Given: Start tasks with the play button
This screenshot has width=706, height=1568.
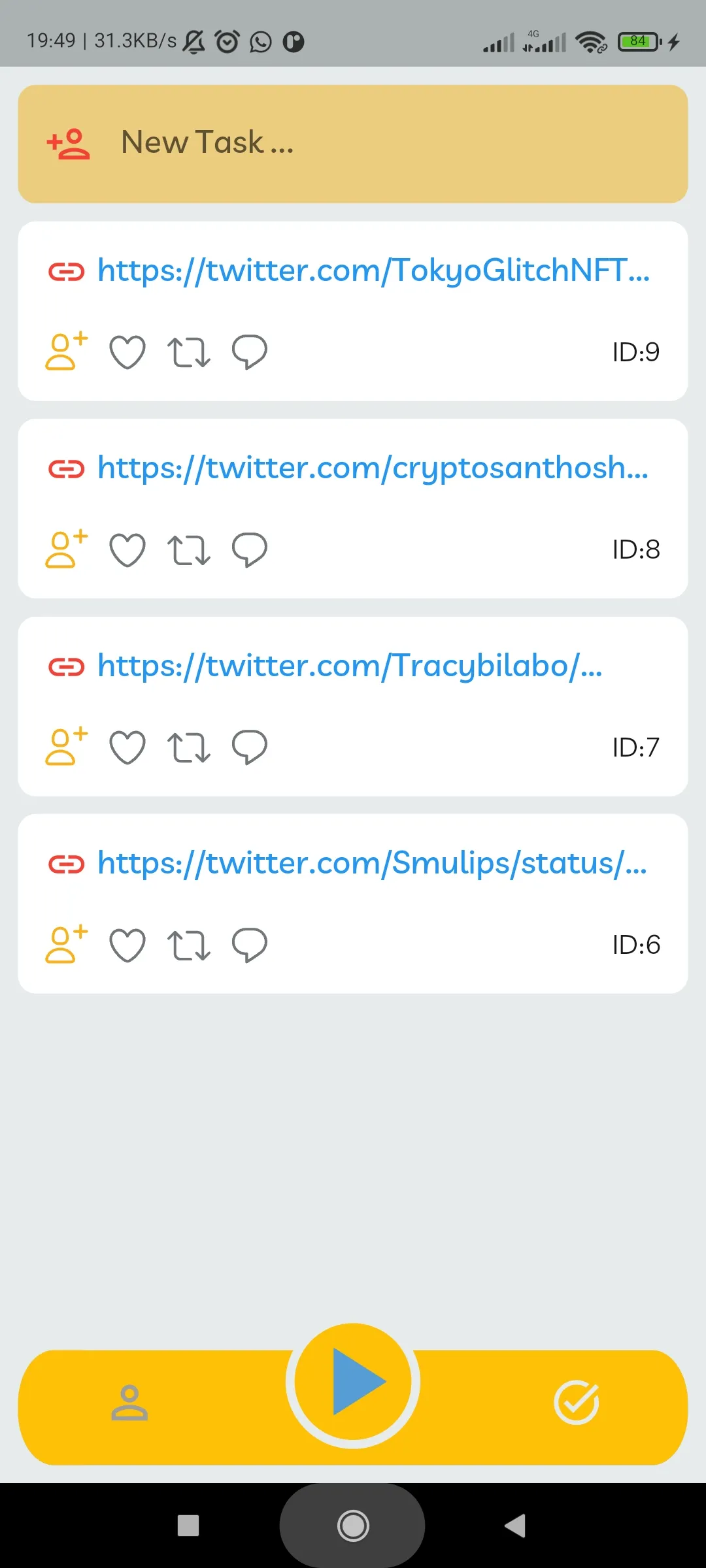Looking at the screenshot, I should (353, 1382).
